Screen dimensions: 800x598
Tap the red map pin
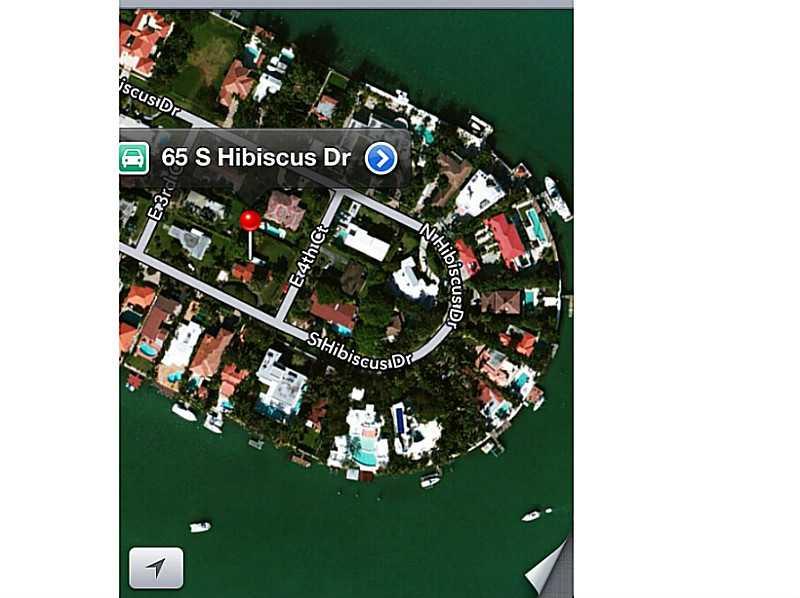click(x=250, y=221)
